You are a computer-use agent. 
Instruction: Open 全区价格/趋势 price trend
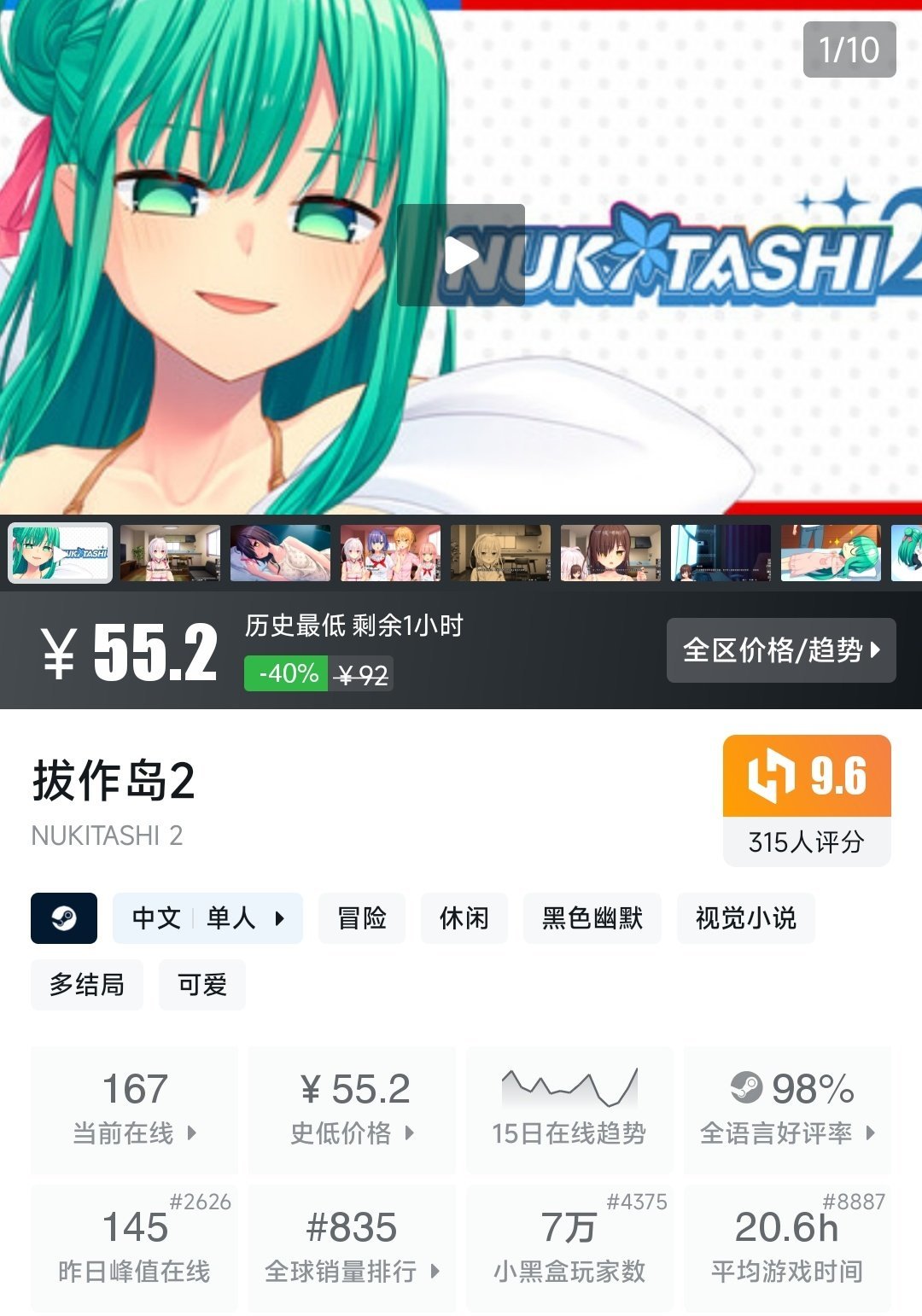[781, 650]
